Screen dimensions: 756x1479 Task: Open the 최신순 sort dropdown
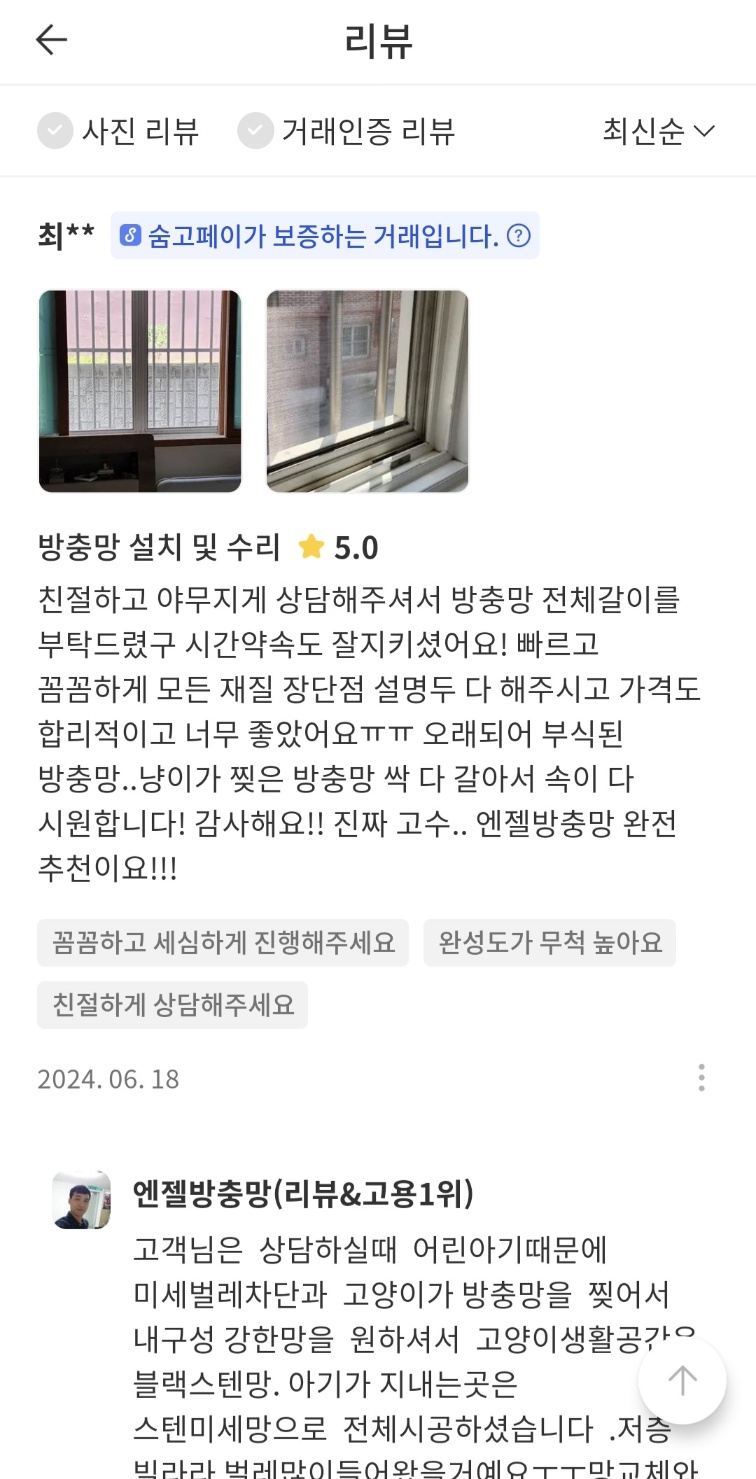pyautogui.click(x=659, y=131)
